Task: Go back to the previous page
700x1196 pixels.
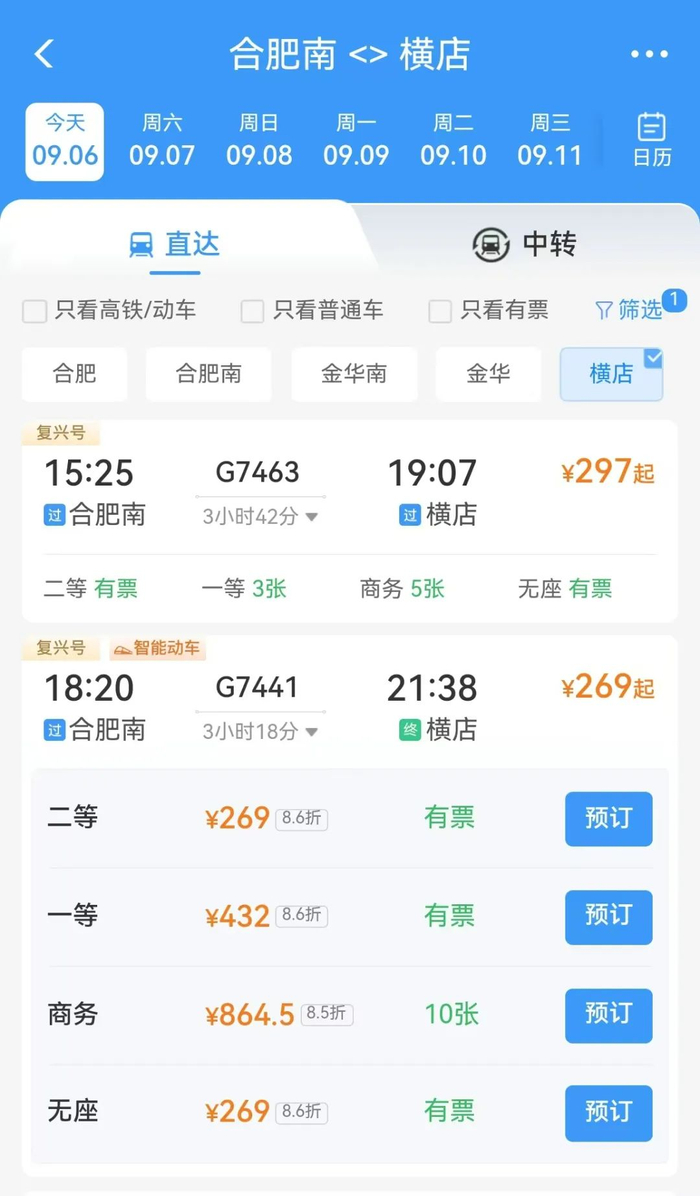Action: coord(44,54)
